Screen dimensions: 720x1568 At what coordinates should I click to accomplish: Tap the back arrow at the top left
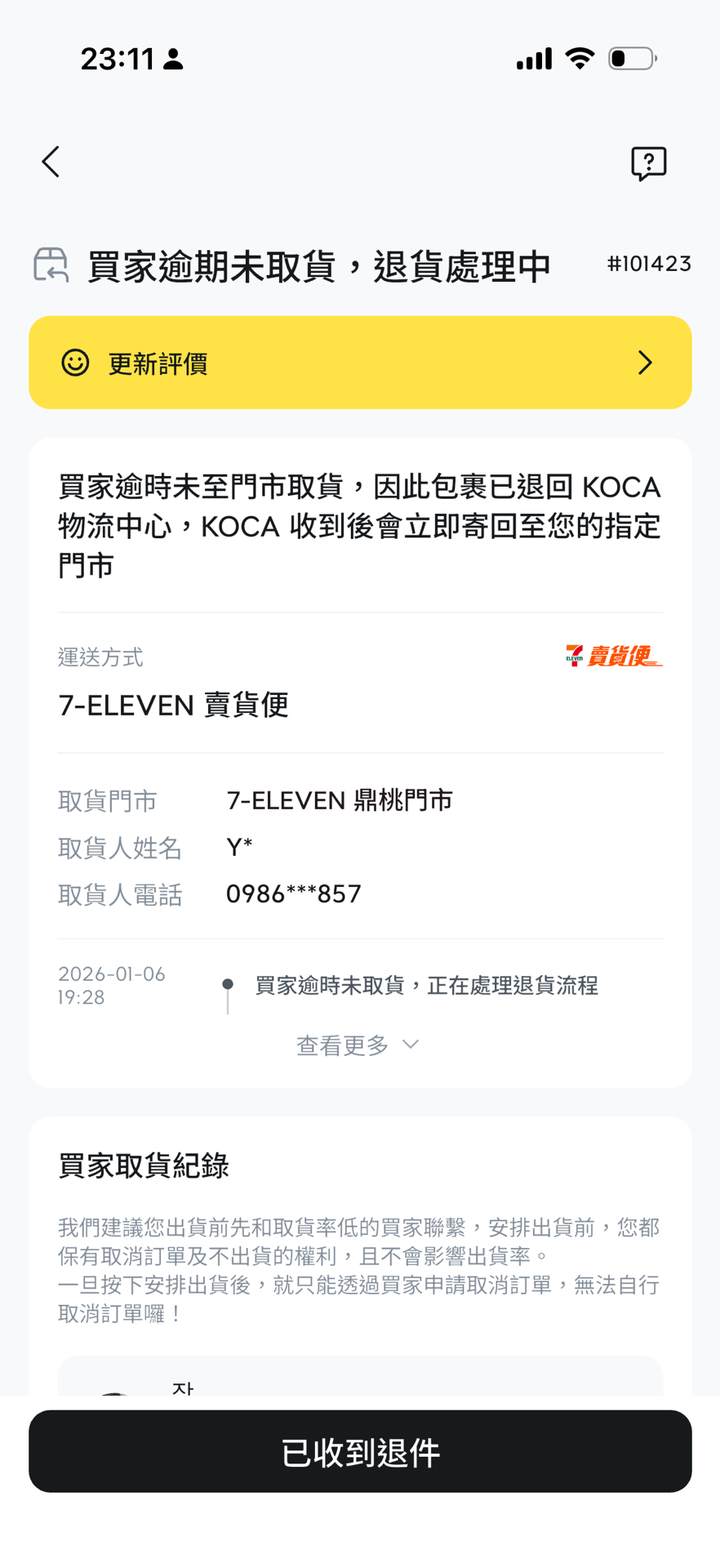(50, 162)
